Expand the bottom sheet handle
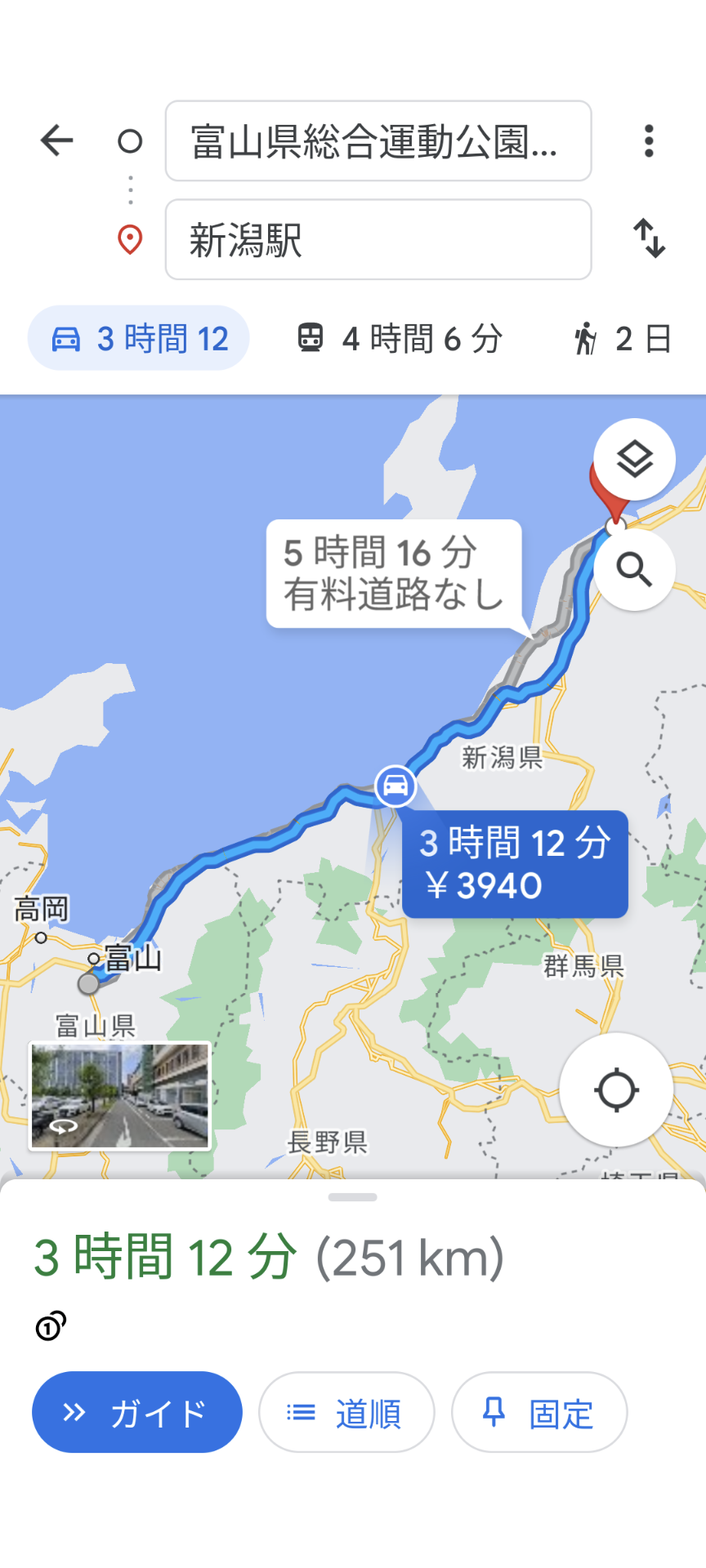Image resolution: width=706 pixels, height=1568 pixels. click(352, 1197)
